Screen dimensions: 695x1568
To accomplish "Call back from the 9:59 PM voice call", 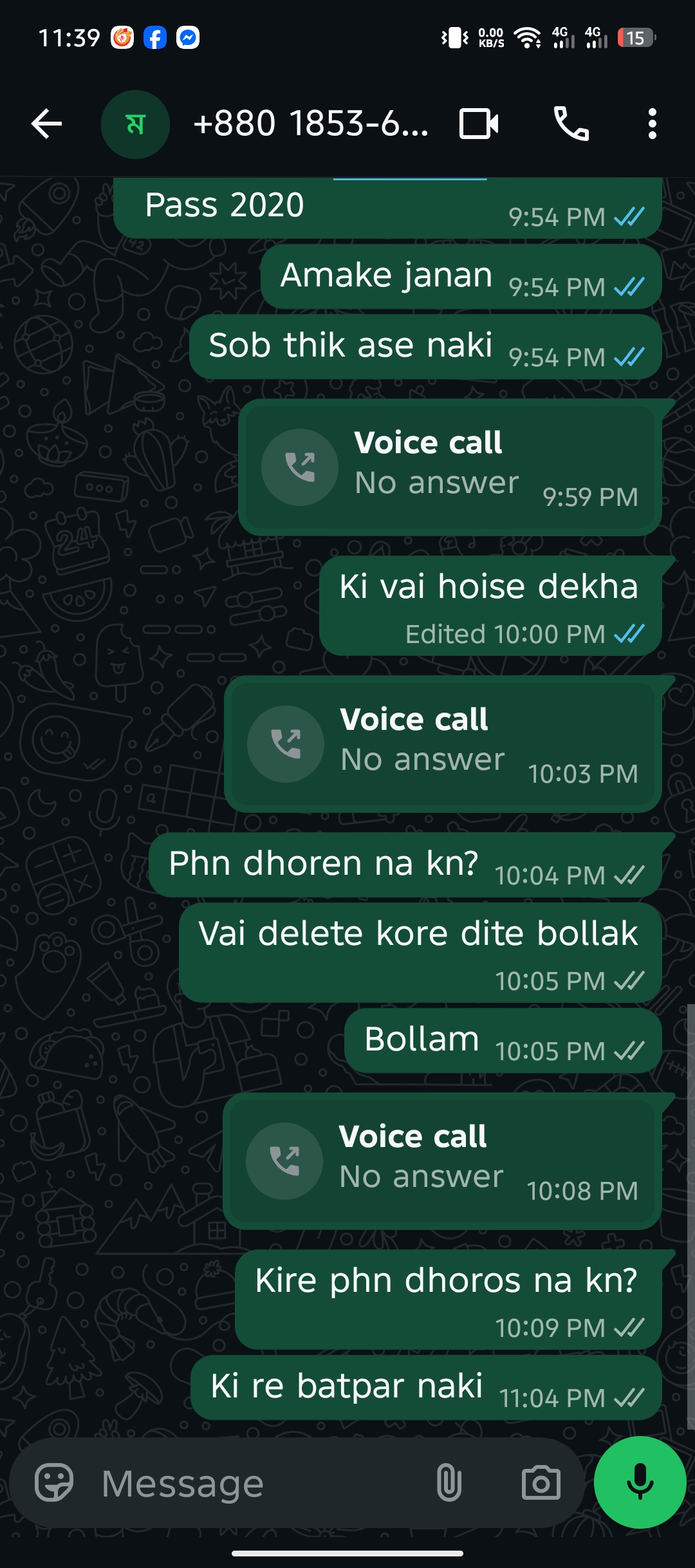I will click(x=300, y=467).
